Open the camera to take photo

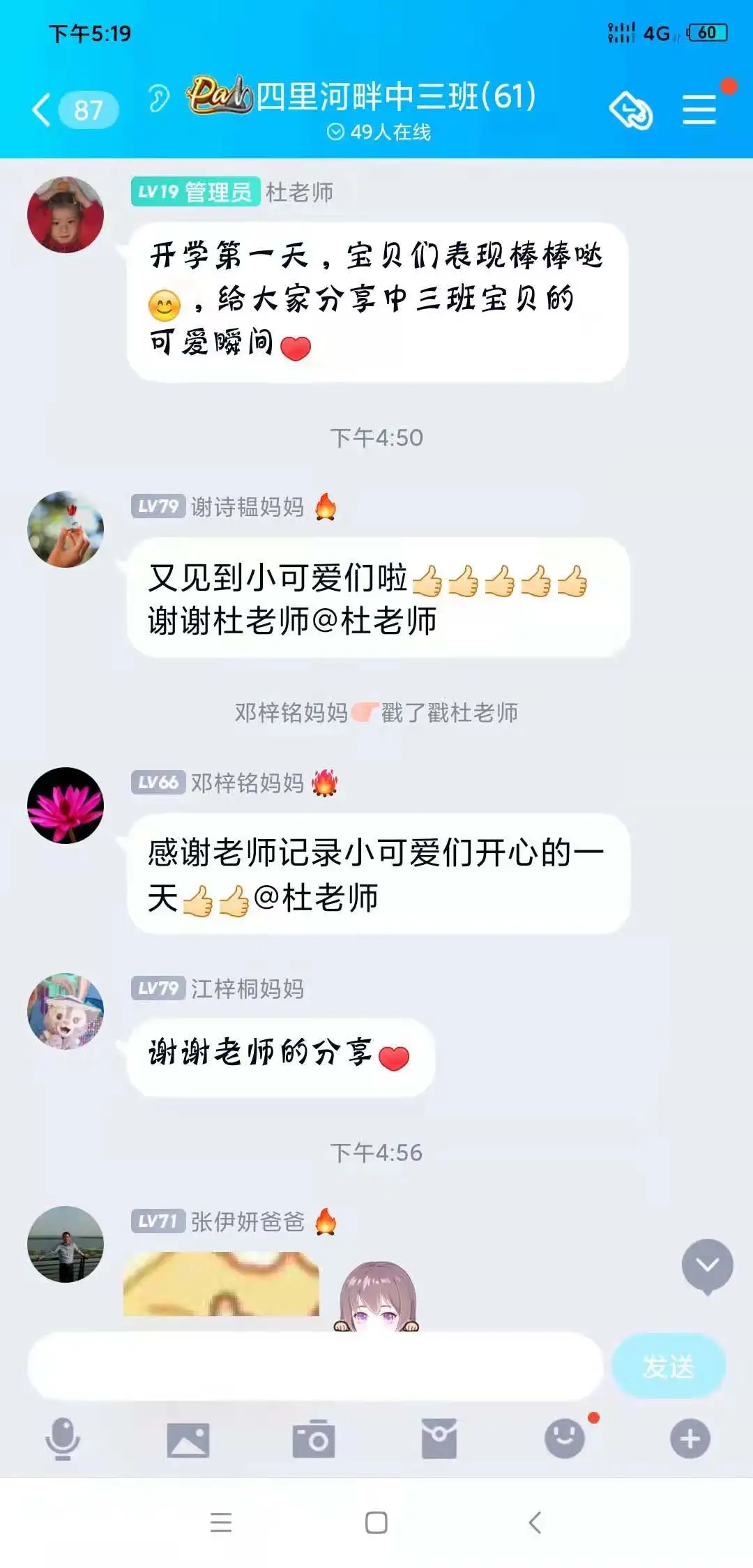pyautogui.click(x=314, y=1440)
